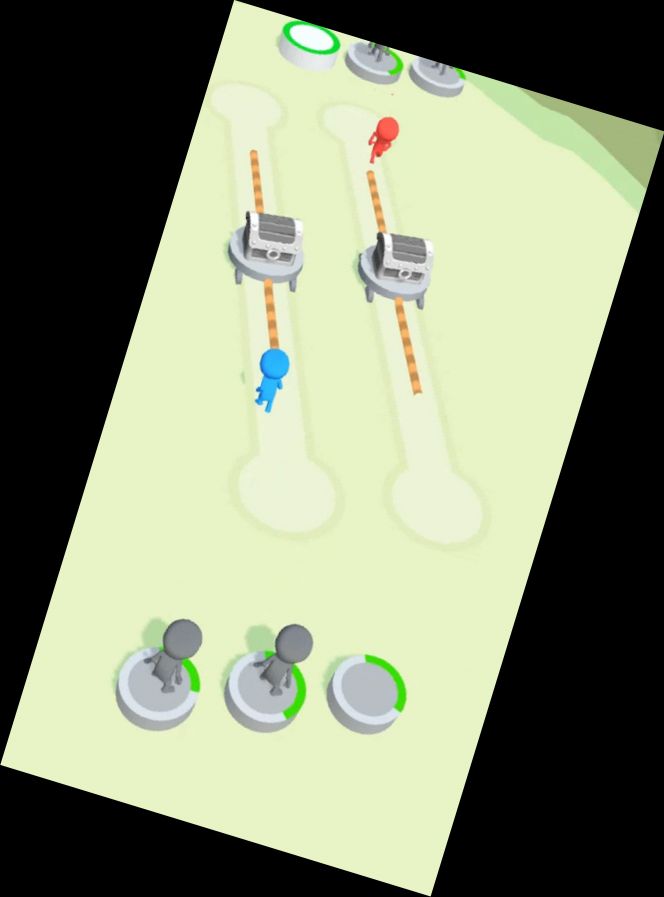
Task: Select the gray stickman with the longer green arc
Action: pos(282,662)
